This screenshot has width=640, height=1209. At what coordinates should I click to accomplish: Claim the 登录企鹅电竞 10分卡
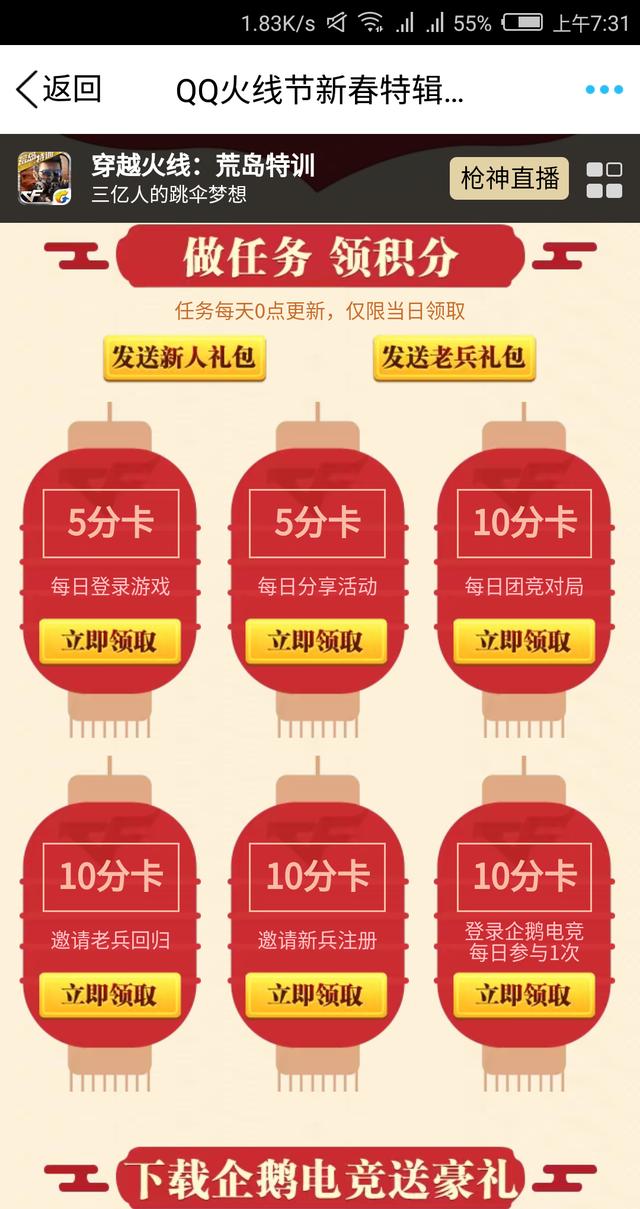[524, 995]
